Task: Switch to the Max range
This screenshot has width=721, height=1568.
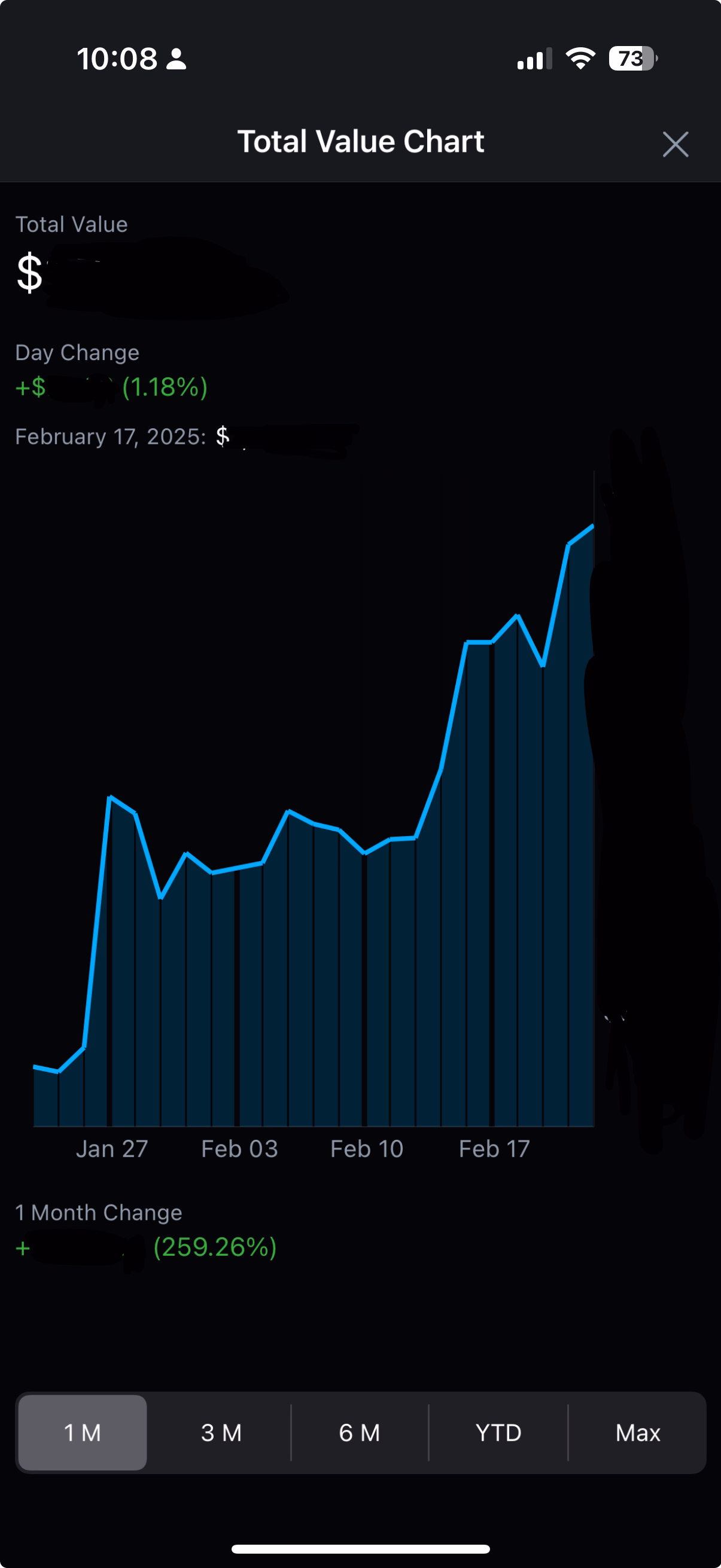Action: [x=637, y=1432]
